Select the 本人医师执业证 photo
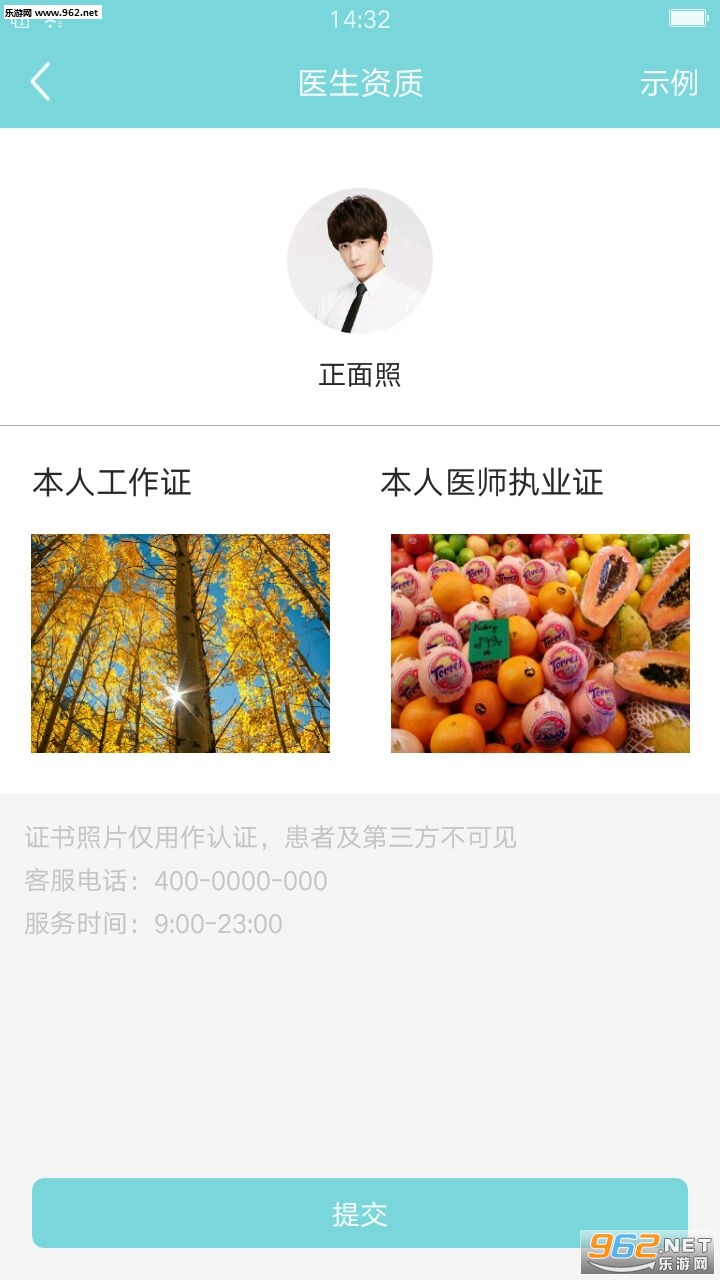Screen dimensions: 720x1280 tap(540, 643)
